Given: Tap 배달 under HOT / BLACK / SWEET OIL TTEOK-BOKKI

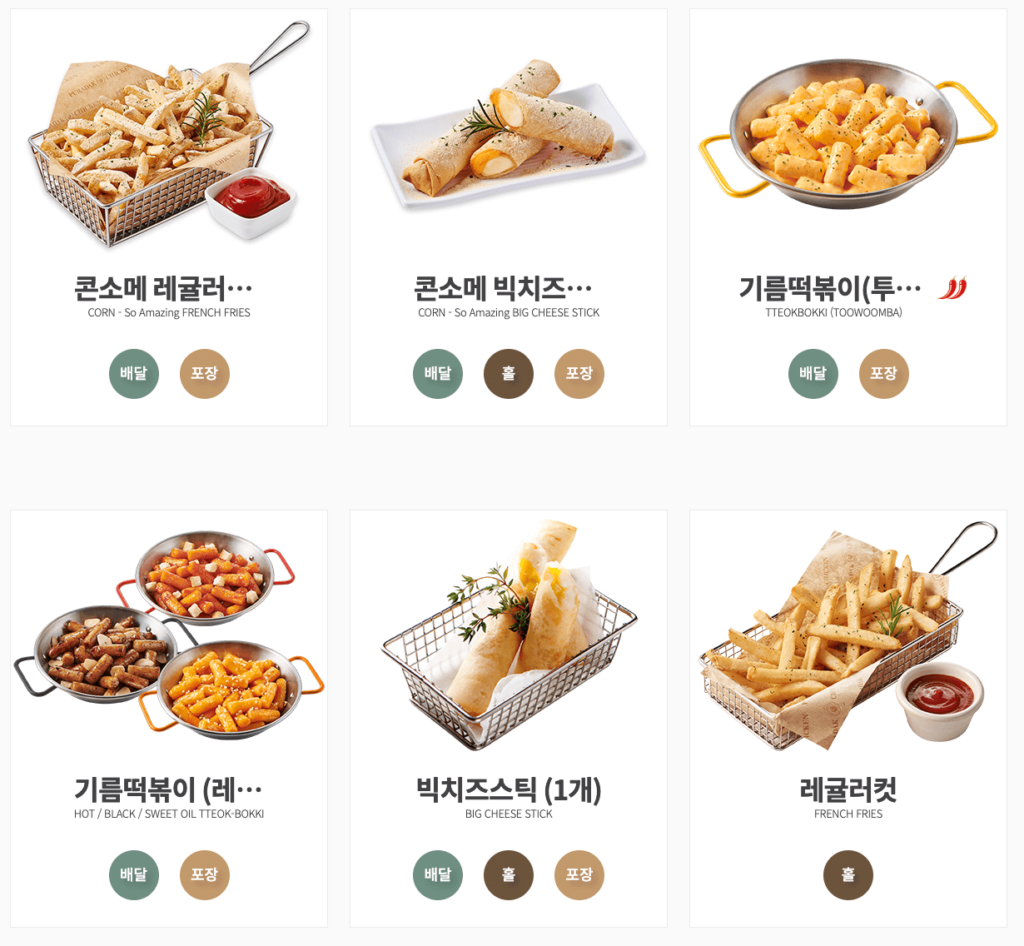Looking at the screenshot, I should pos(134,875).
